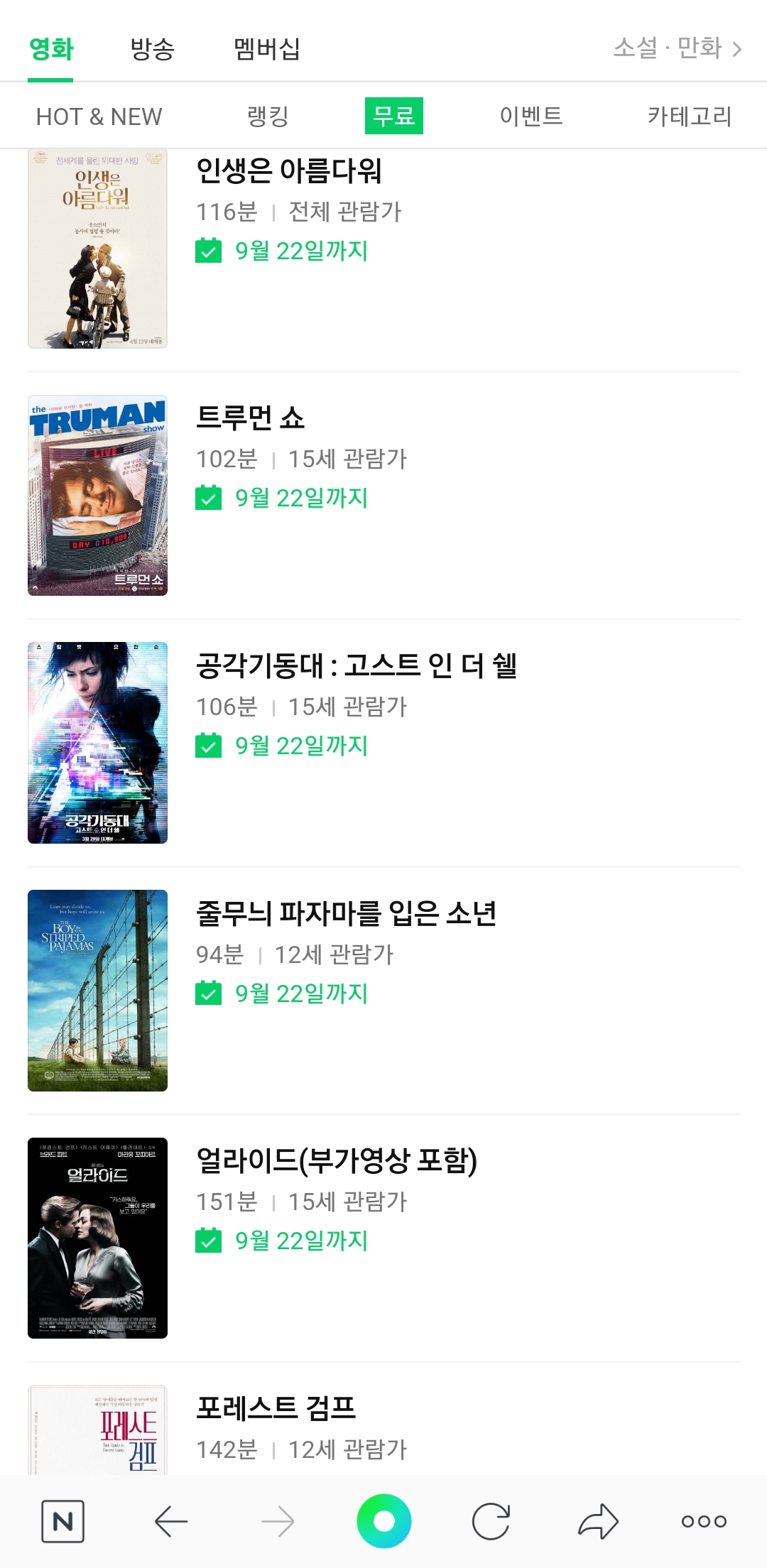Switch to the 방송 tab
Viewport: 767px width, 1568px height.
point(152,49)
